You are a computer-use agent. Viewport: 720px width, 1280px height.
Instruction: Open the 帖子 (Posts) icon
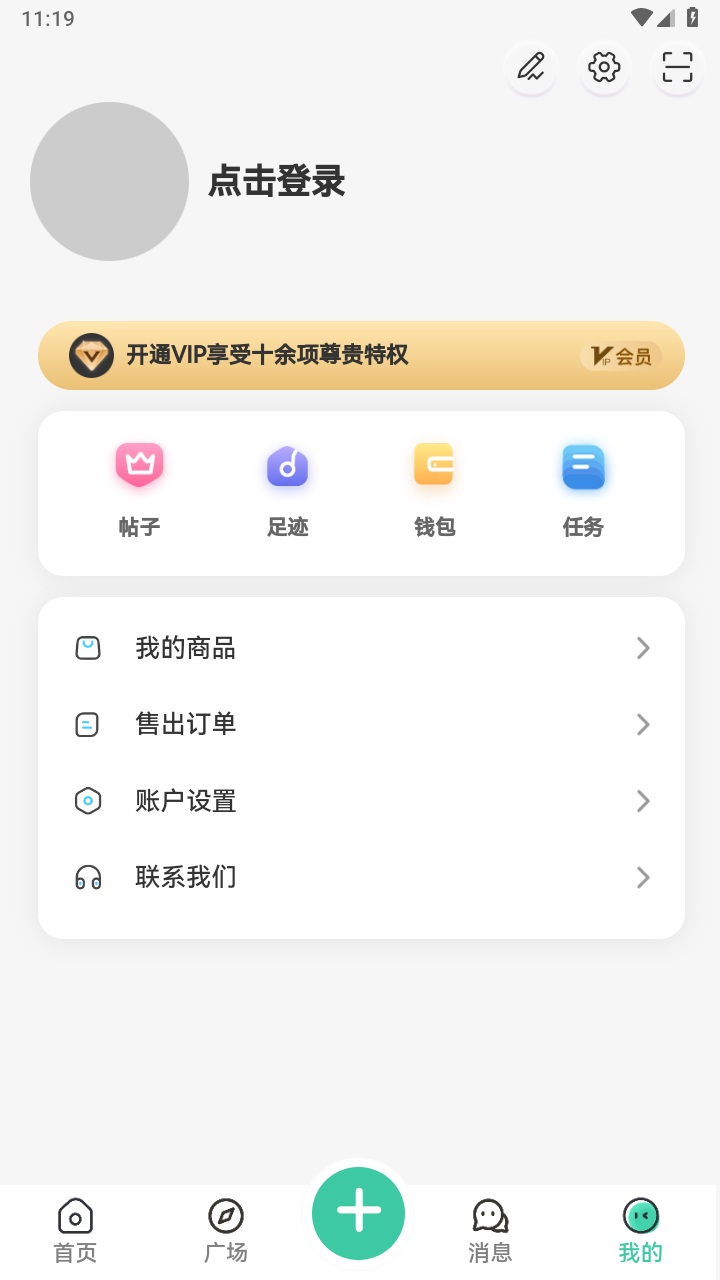[139, 464]
